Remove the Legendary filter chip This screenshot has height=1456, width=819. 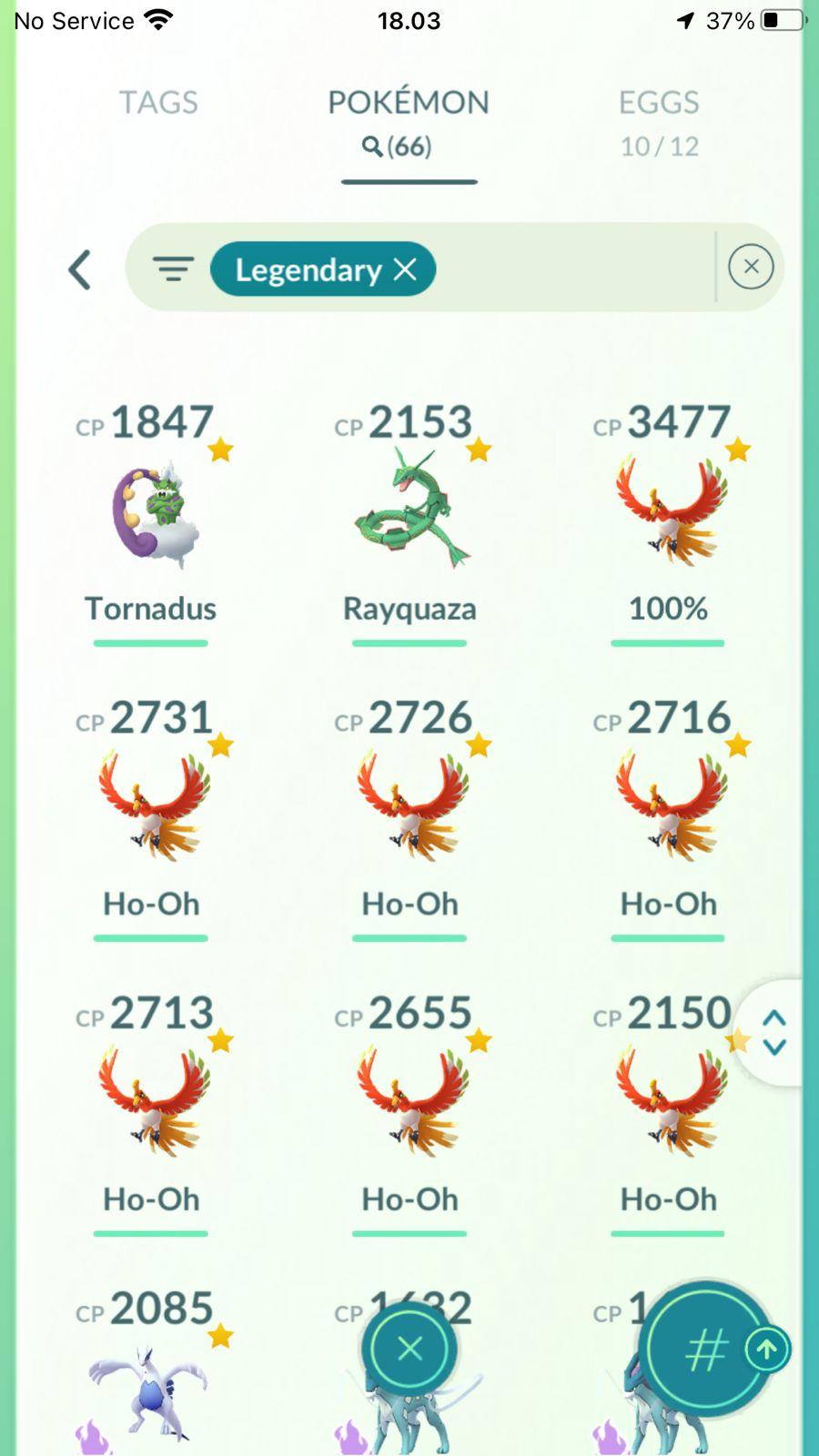click(x=405, y=269)
